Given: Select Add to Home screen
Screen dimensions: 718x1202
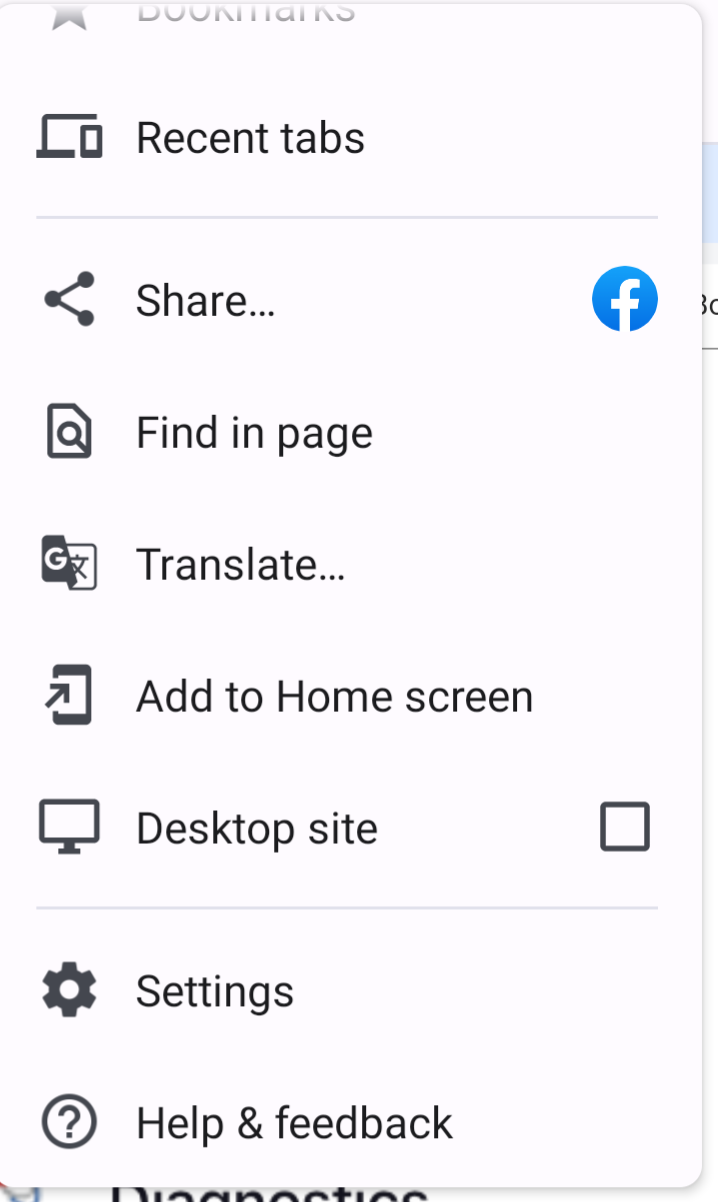Looking at the screenshot, I should tap(334, 697).
